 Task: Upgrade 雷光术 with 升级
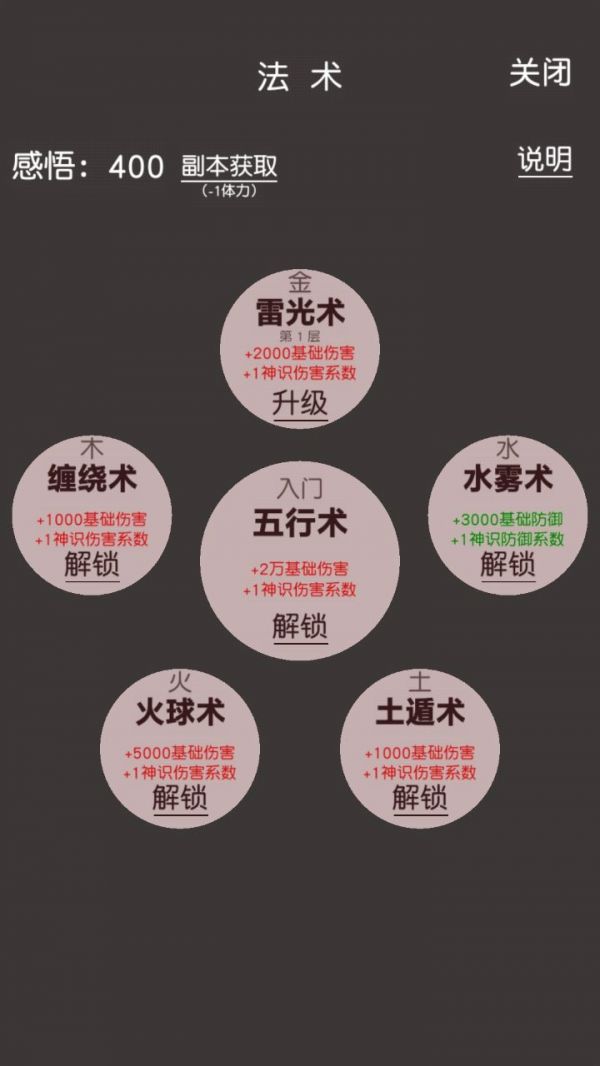point(300,404)
